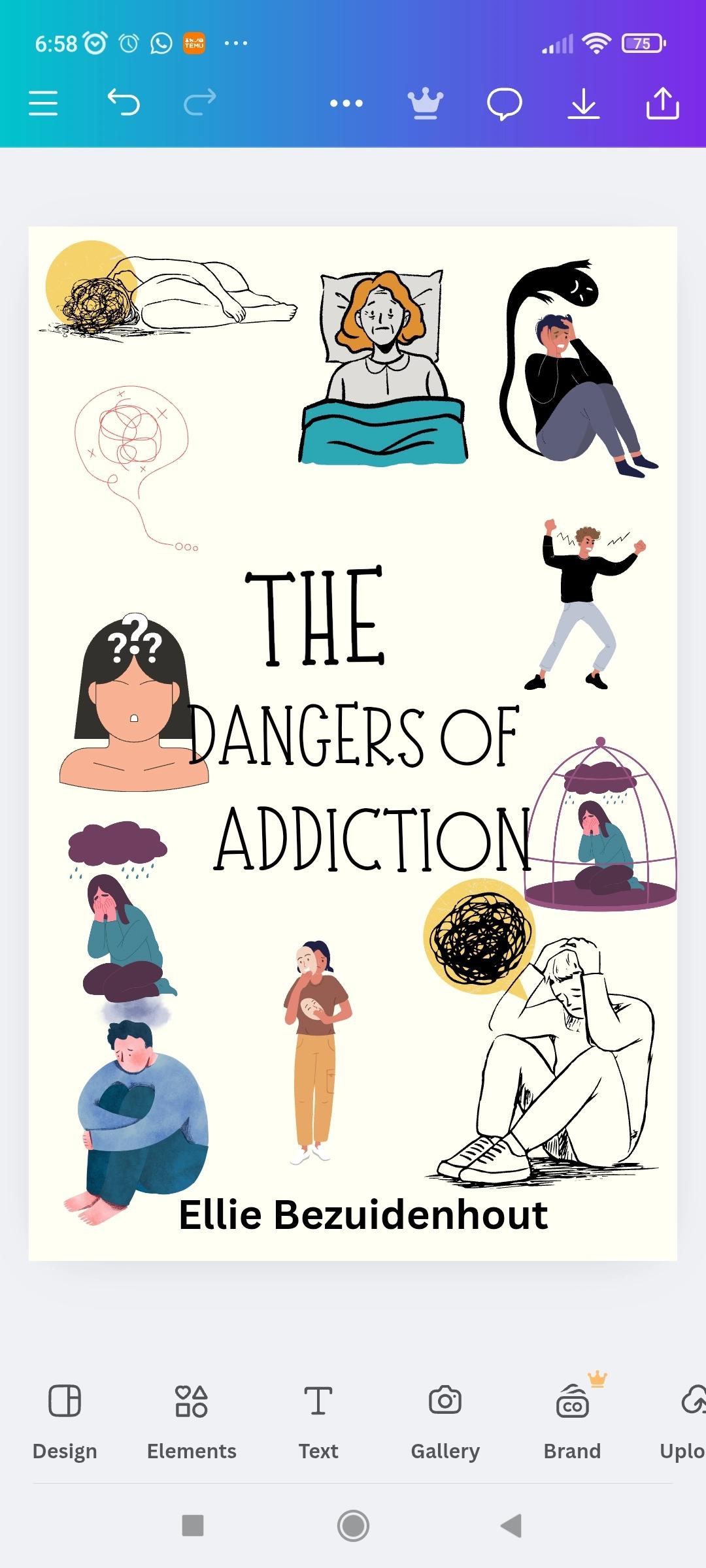
Task: Tap the crown premium icon
Action: pyautogui.click(x=426, y=104)
